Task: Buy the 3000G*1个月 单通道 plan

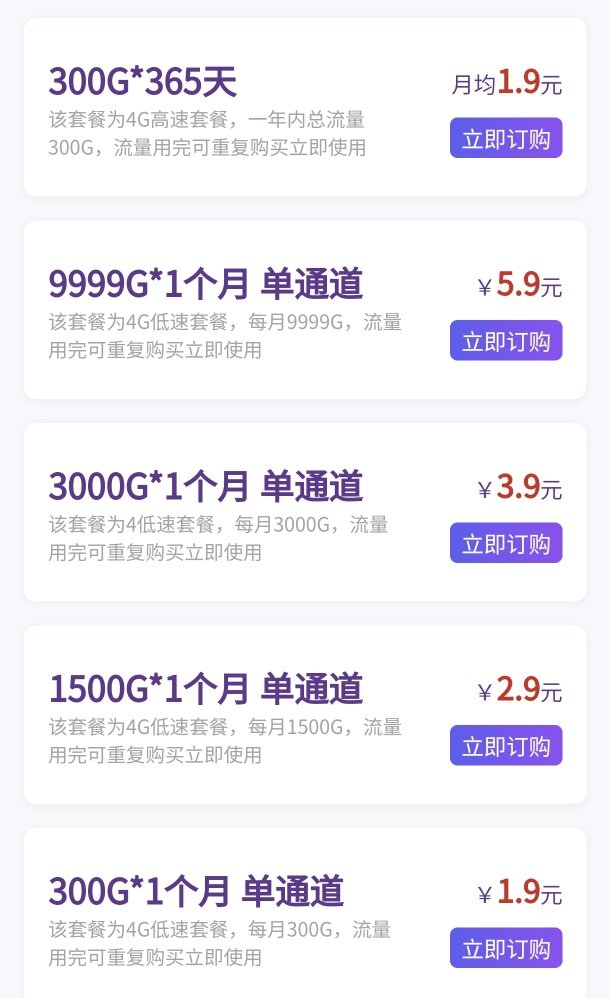Action: point(506,543)
